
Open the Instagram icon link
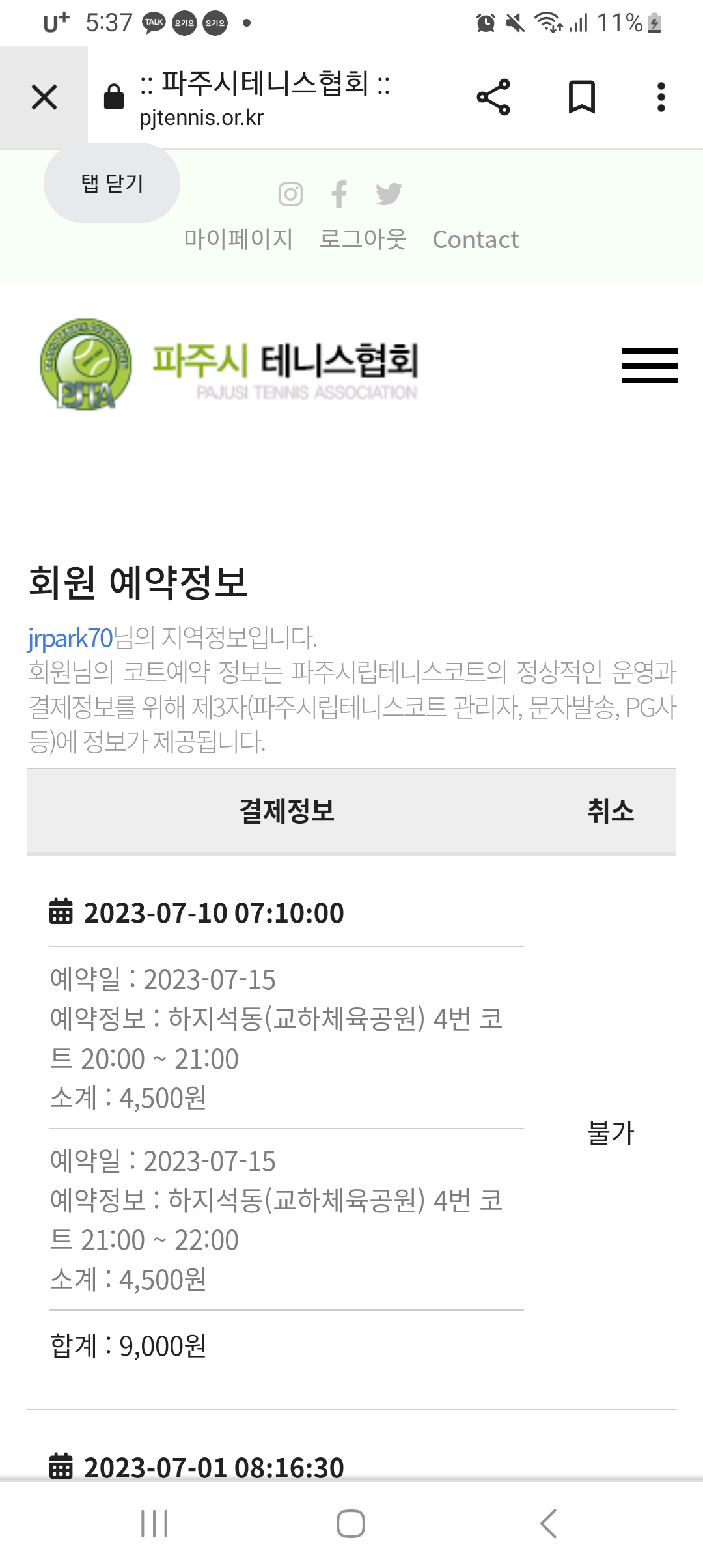click(290, 194)
